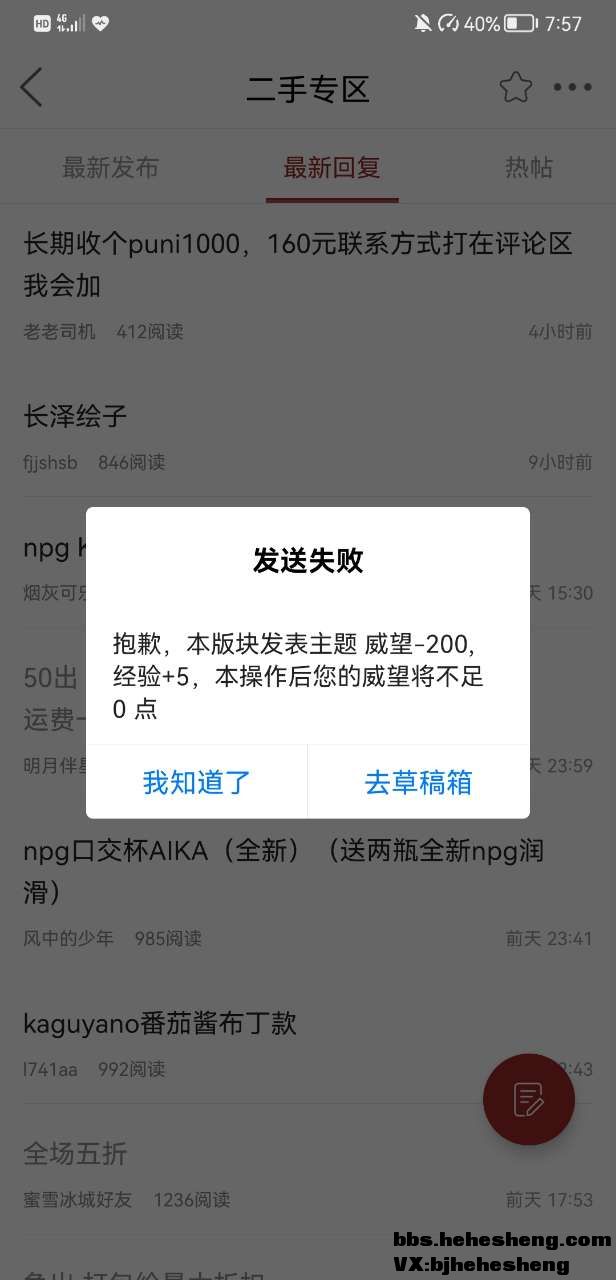Open the three-dot overflow menu
The height and width of the screenshot is (1280, 616).
[573, 88]
